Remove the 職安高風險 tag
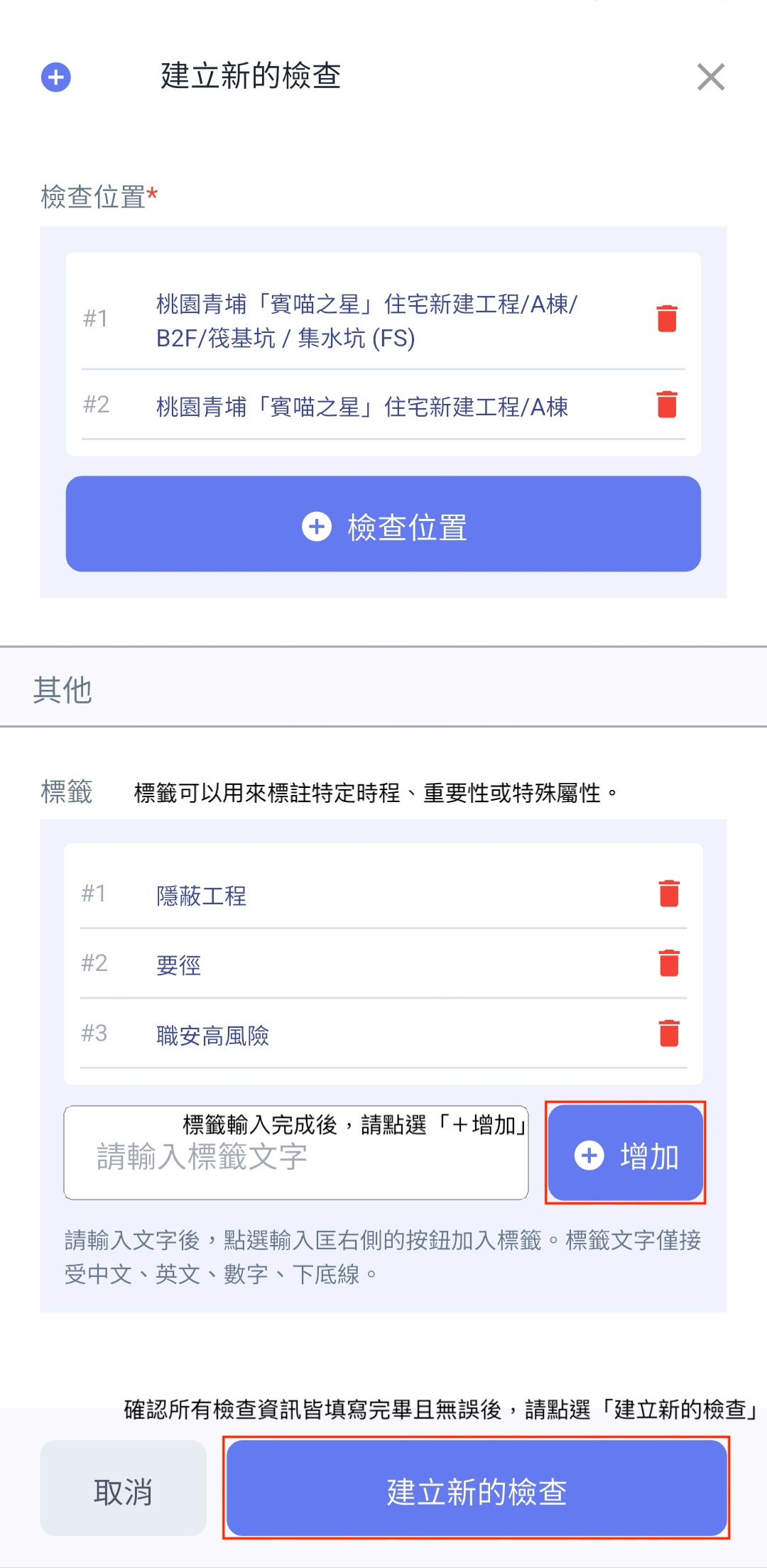767x1568 pixels. pyautogui.click(x=669, y=1034)
